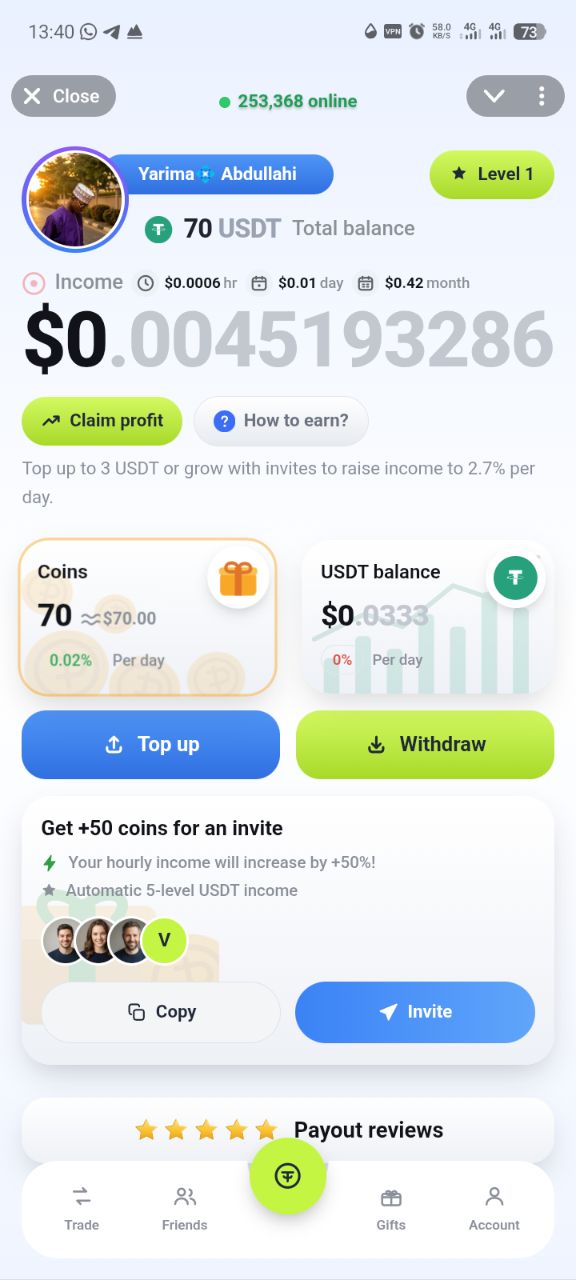This screenshot has height=1280, width=576.
Task: Claim profit now
Action: [102, 421]
